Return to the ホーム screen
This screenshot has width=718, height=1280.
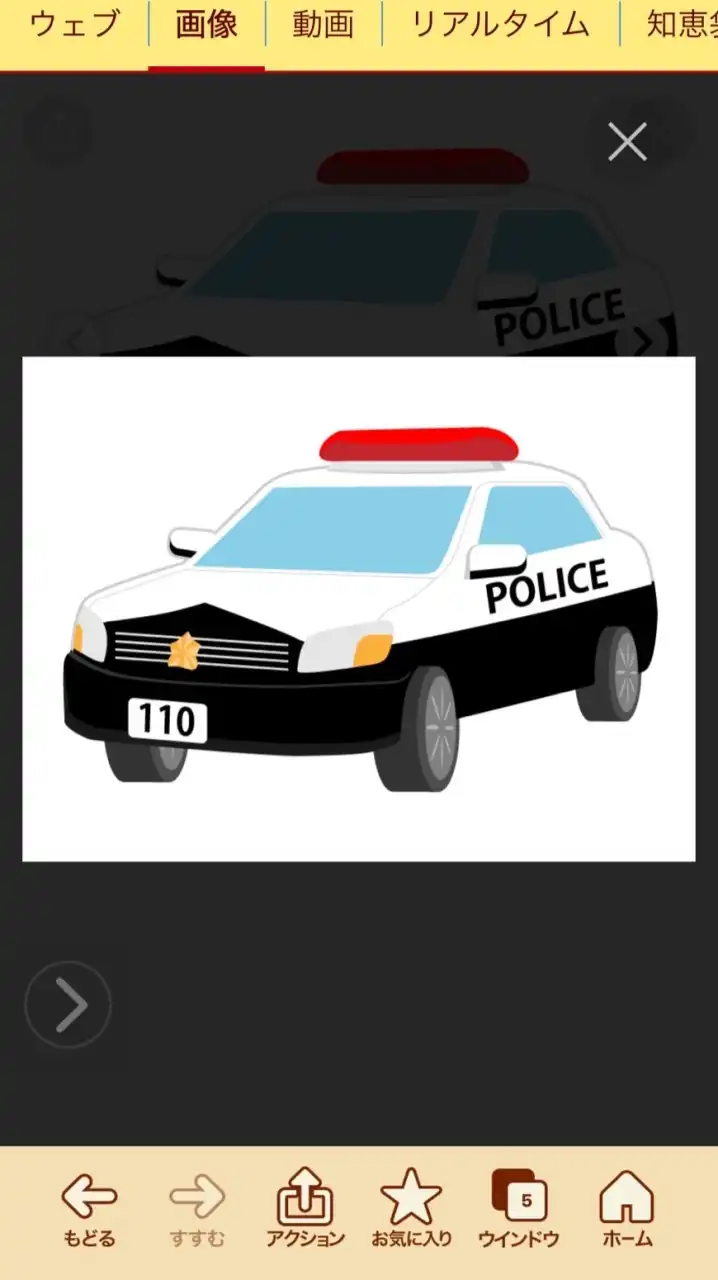pyautogui.click(x=627, y=1210)
